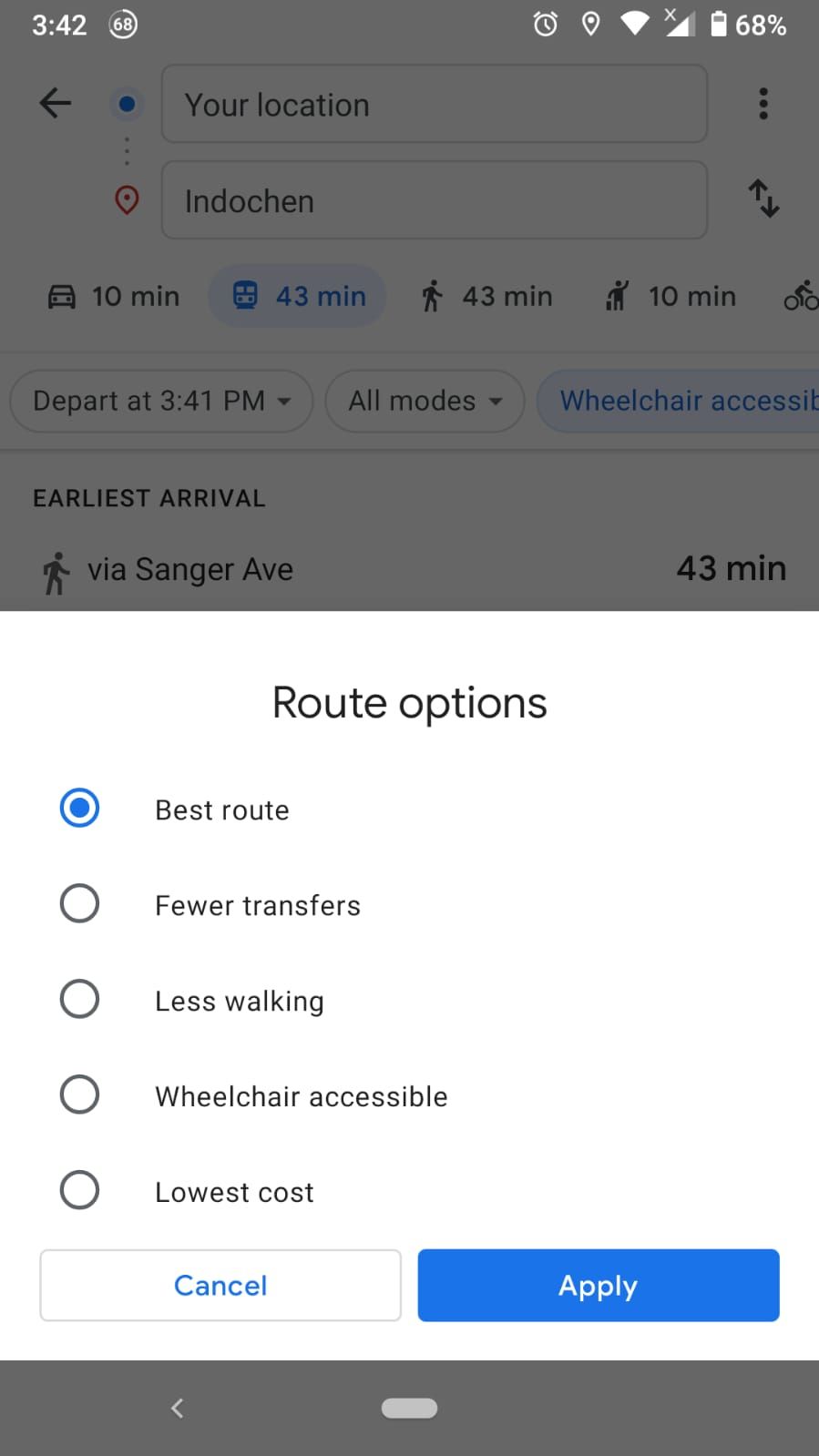819x1456 pixels.
Task: Select the walking mode icon
Action: click(486, 295)
